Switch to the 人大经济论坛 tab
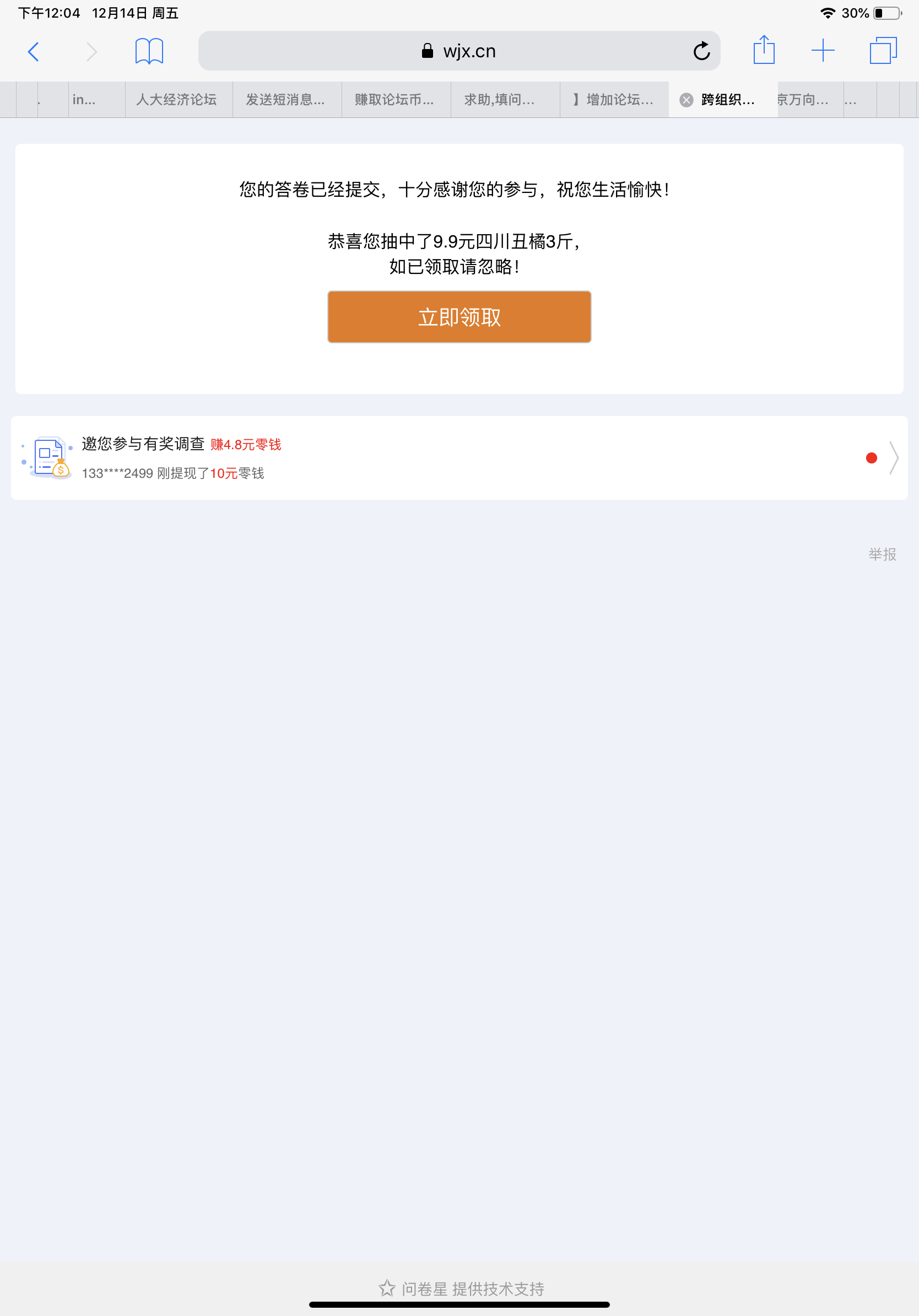This screenshot has height=1316, width=919. click(176, 100)
